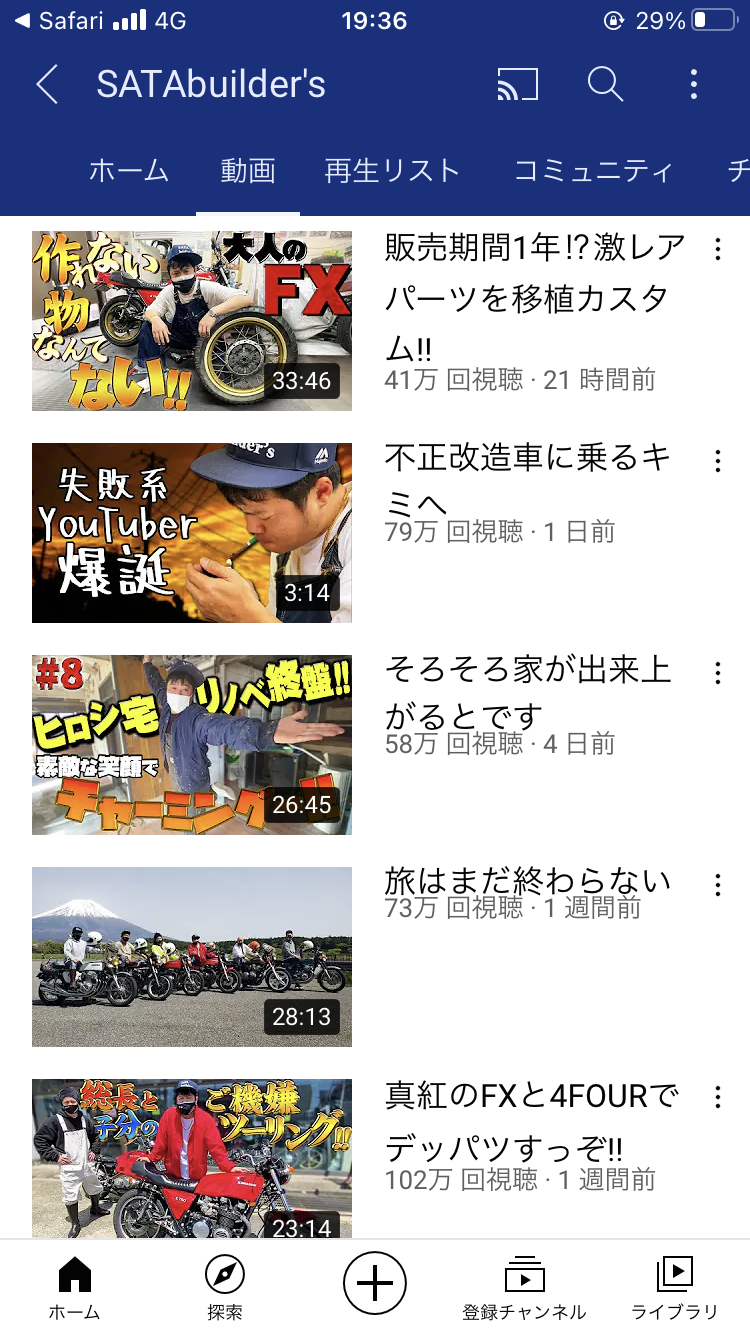
Task: Open options for the 真紅のFXと4FOUR video
Action: [717, 1097]
